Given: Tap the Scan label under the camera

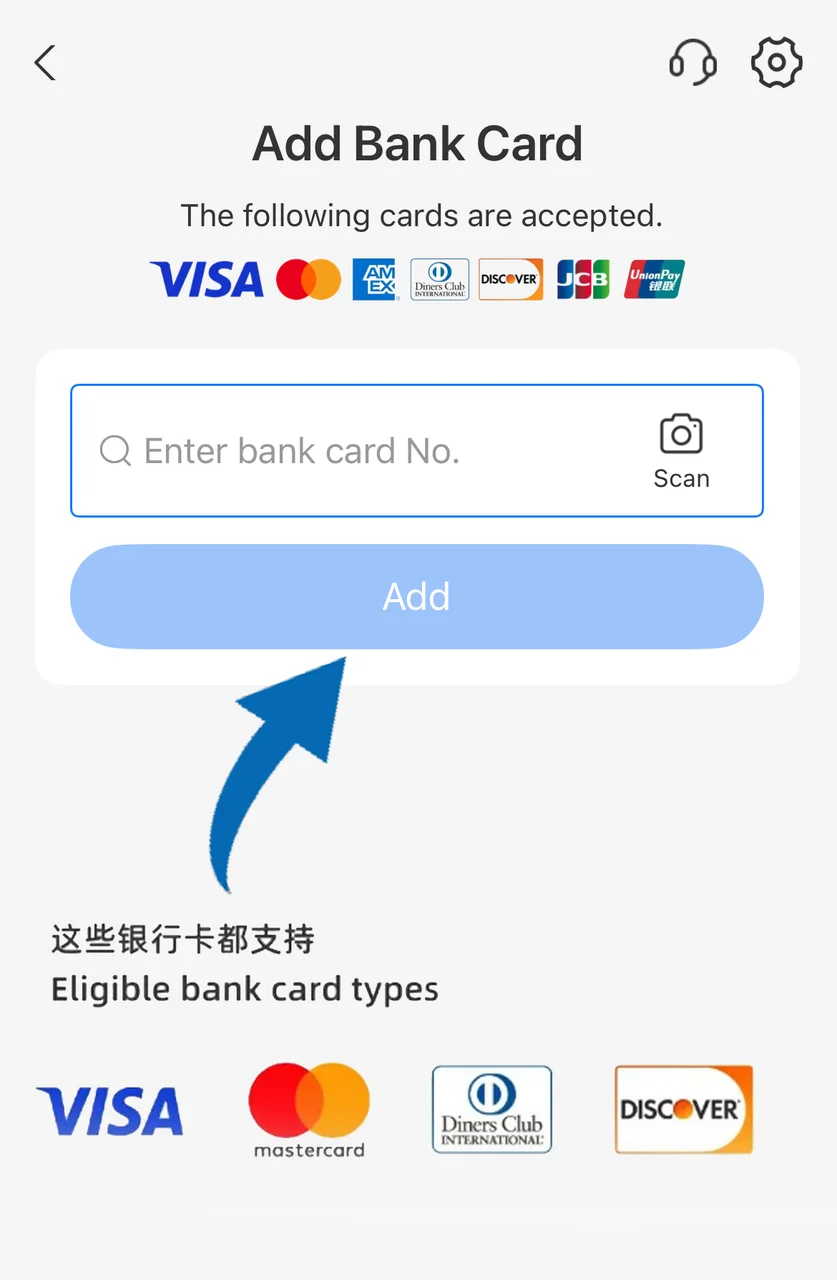Looking at the screenshot, I should click(681, 478).
